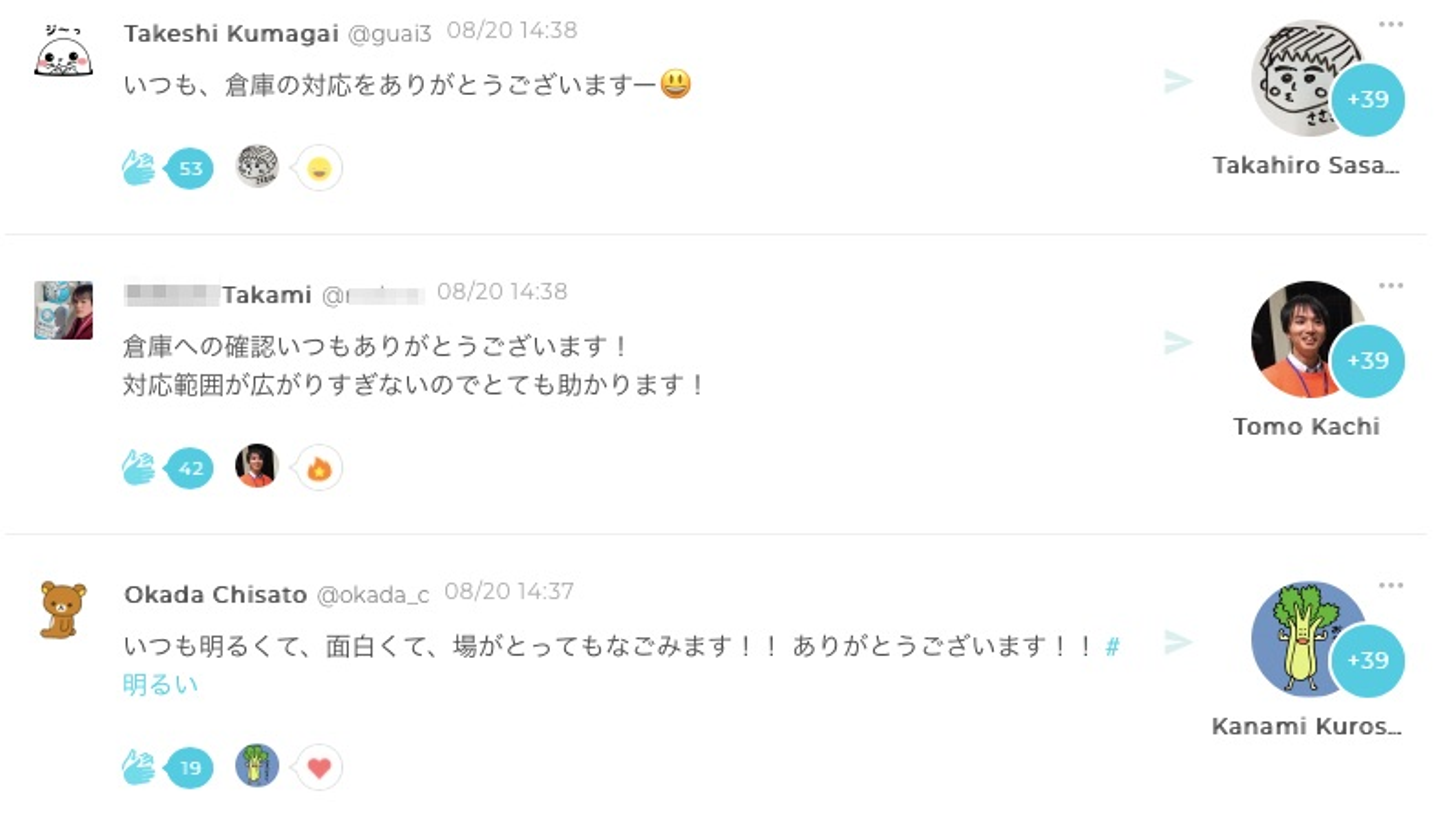Clap for Takami's warehouse confirmation post
This screenshot has width=1440, height=817.
139,467
